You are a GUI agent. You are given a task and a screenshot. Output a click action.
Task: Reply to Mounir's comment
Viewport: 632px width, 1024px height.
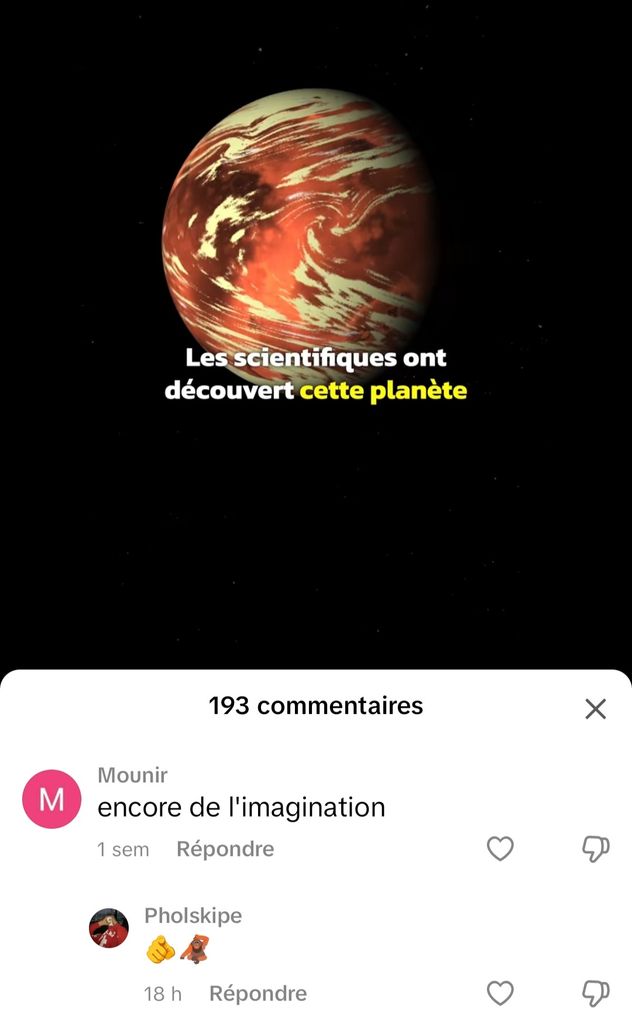[x=225, y=849]
